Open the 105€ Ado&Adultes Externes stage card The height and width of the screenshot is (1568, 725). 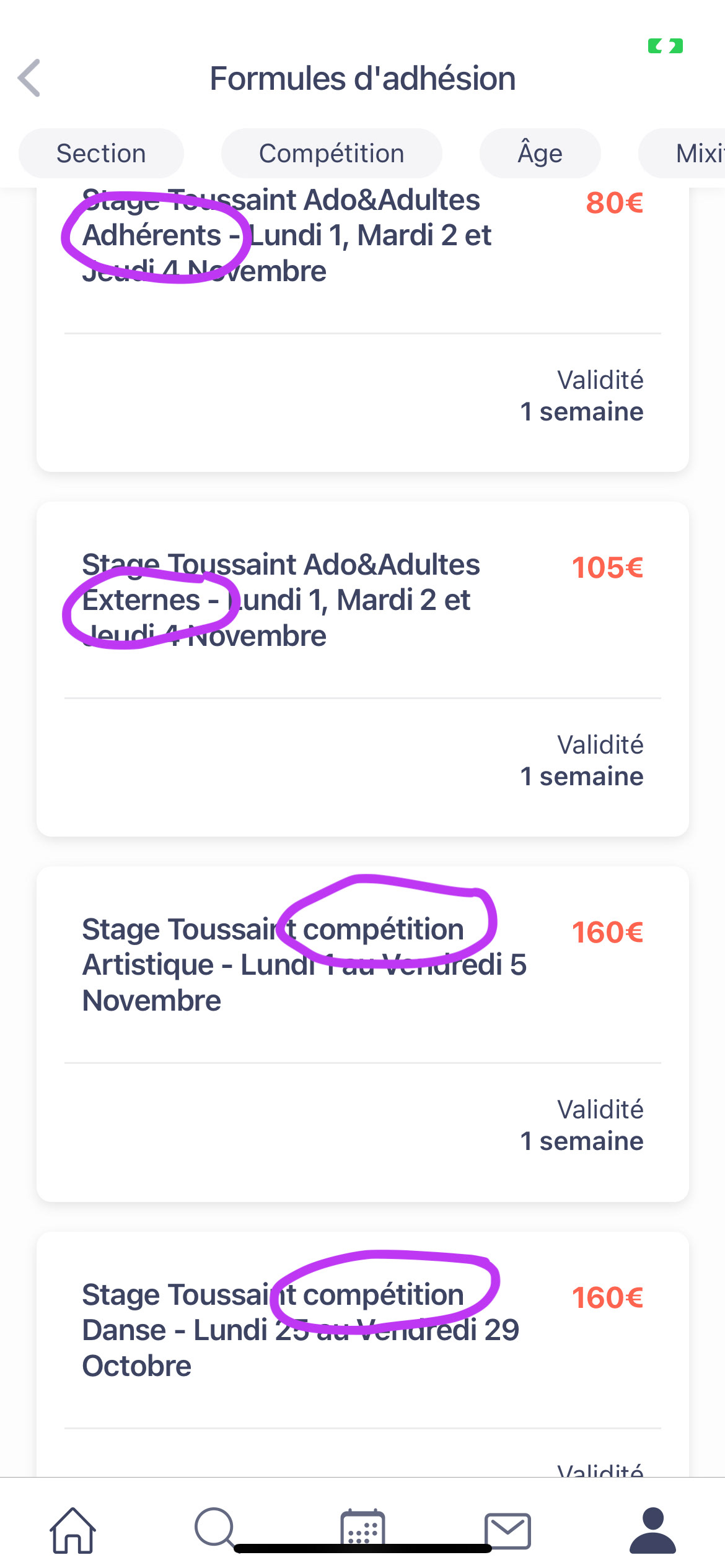click(x=362, y=669)
